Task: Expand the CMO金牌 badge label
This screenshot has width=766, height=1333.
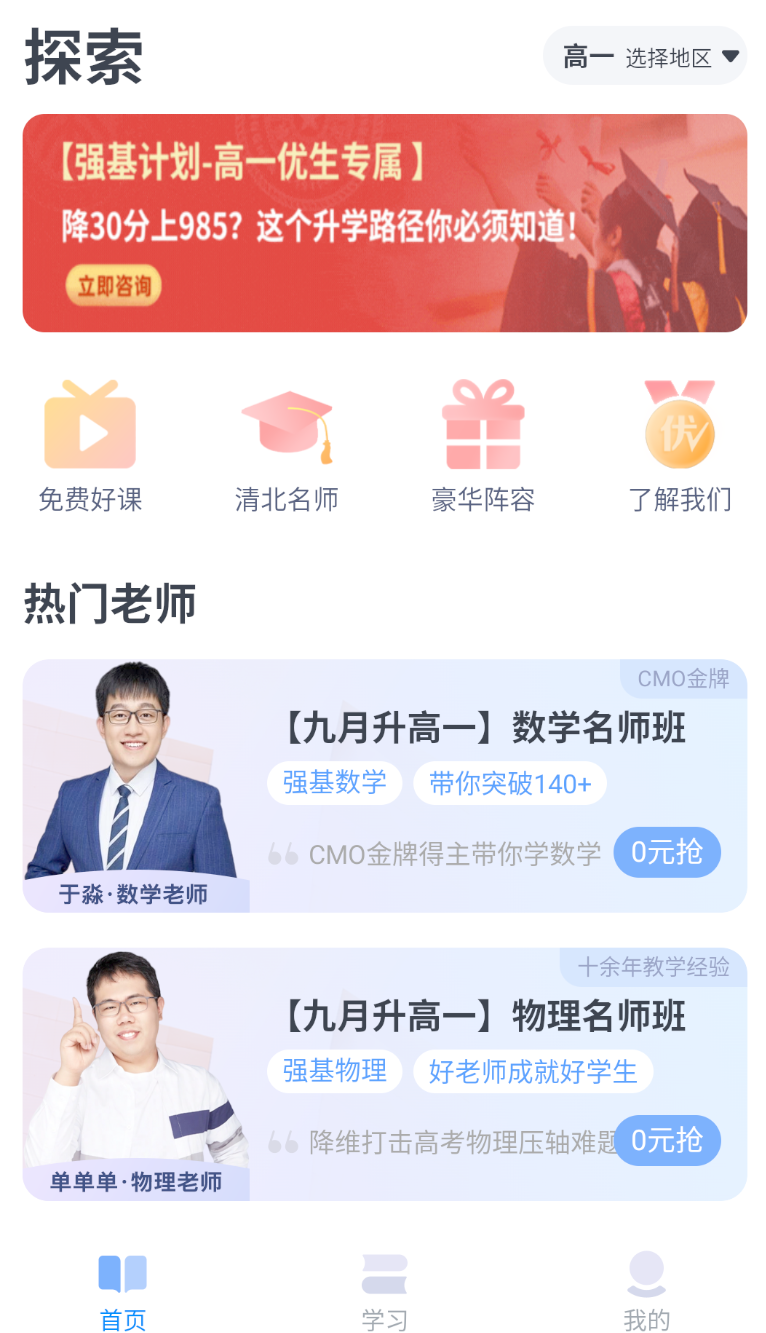Action: pos(682,678)
